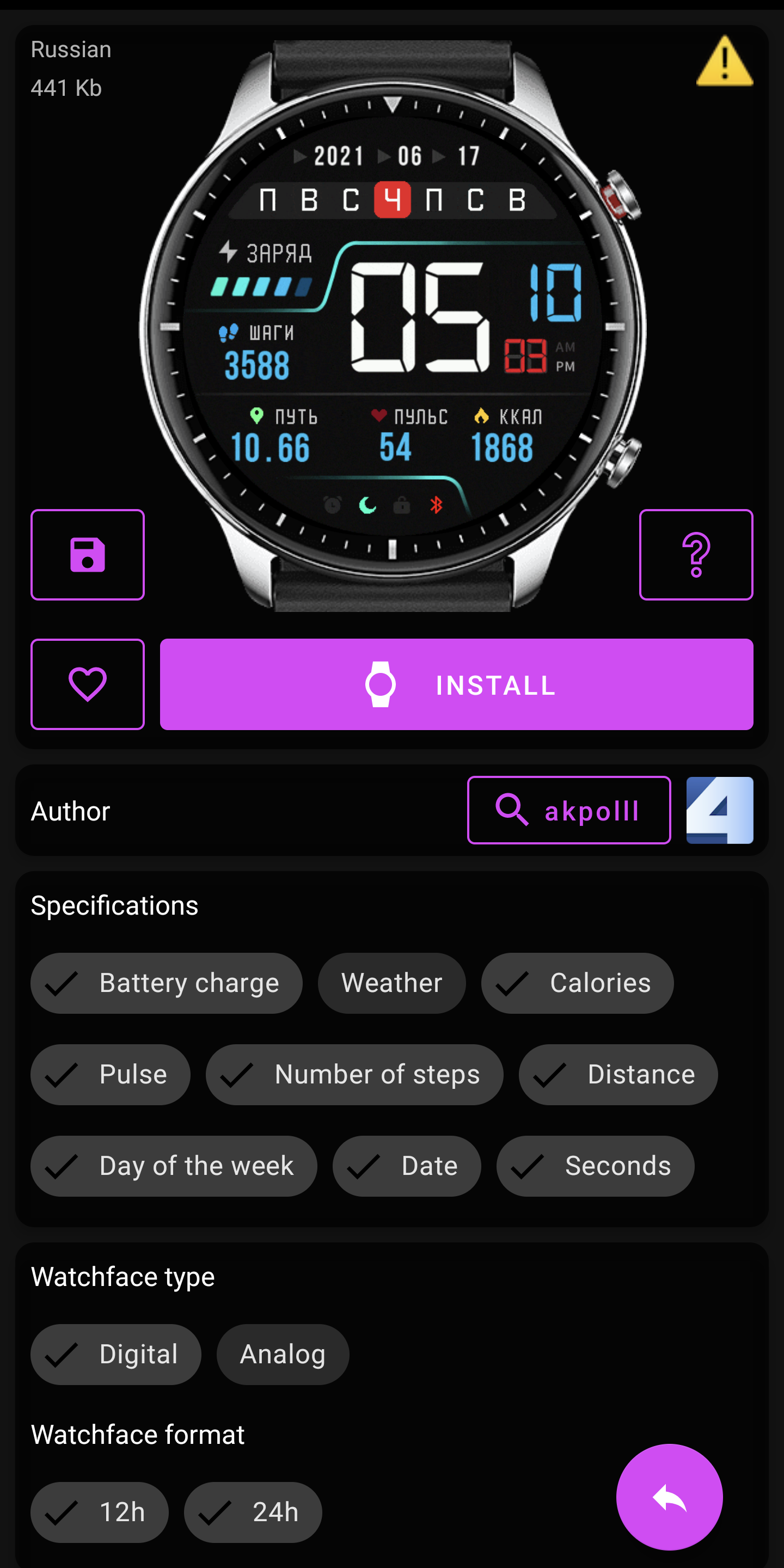Open the help question mark icon
Viewport: 784px width, 1568px height.
click(x=696, y=555)
